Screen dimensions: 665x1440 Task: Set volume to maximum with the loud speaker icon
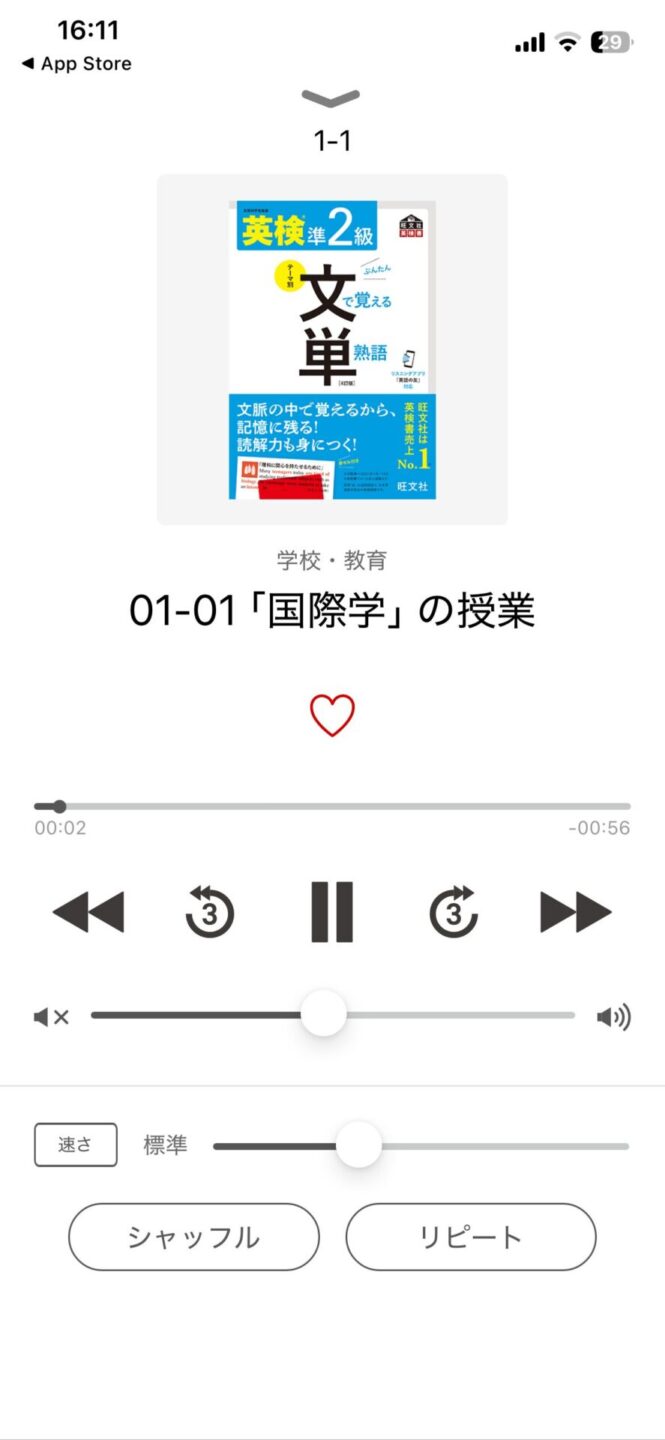614,1017
